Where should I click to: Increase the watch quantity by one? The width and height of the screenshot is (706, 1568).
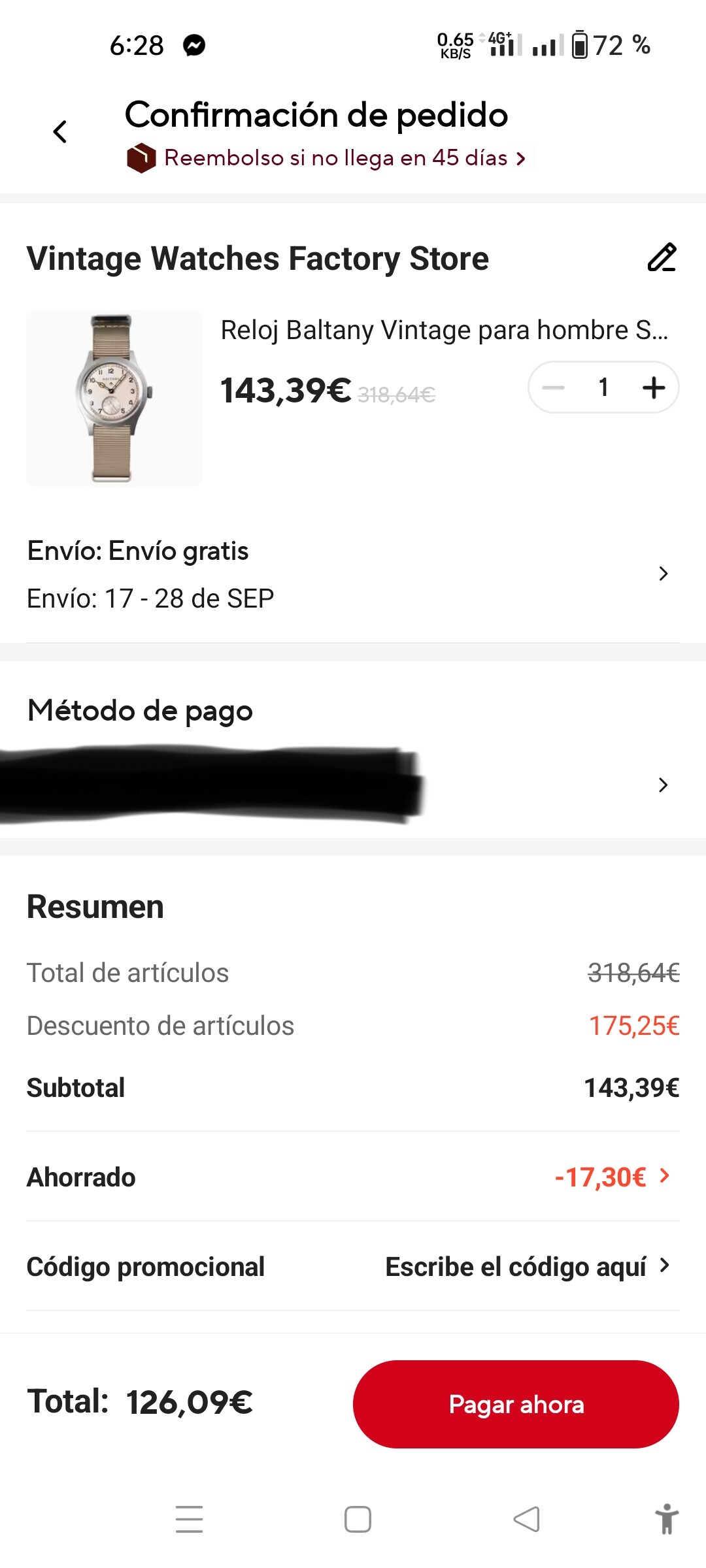click(x=654, y=387)
